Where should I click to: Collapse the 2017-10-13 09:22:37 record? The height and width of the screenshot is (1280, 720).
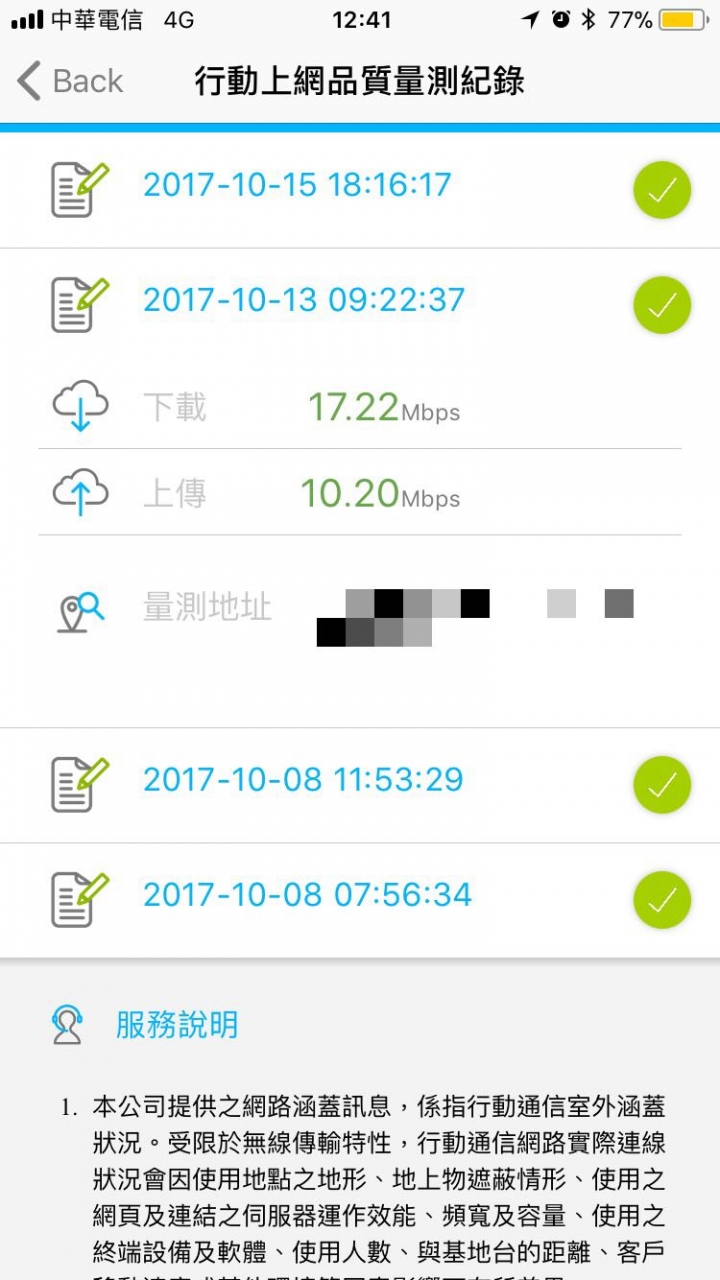tap(360, 305)
